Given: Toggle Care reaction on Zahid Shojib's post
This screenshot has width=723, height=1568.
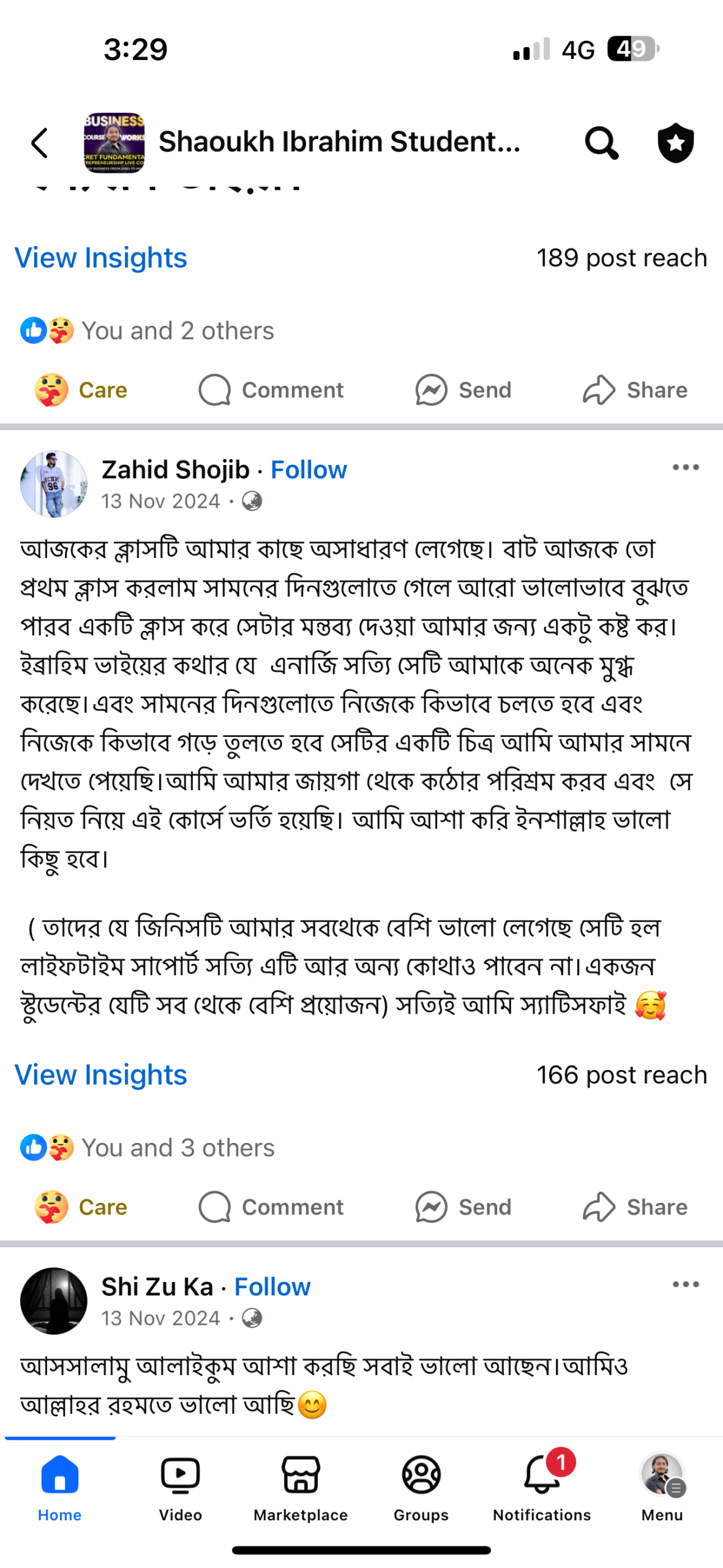Looking at the screenshot, I should coord(81,1207).
